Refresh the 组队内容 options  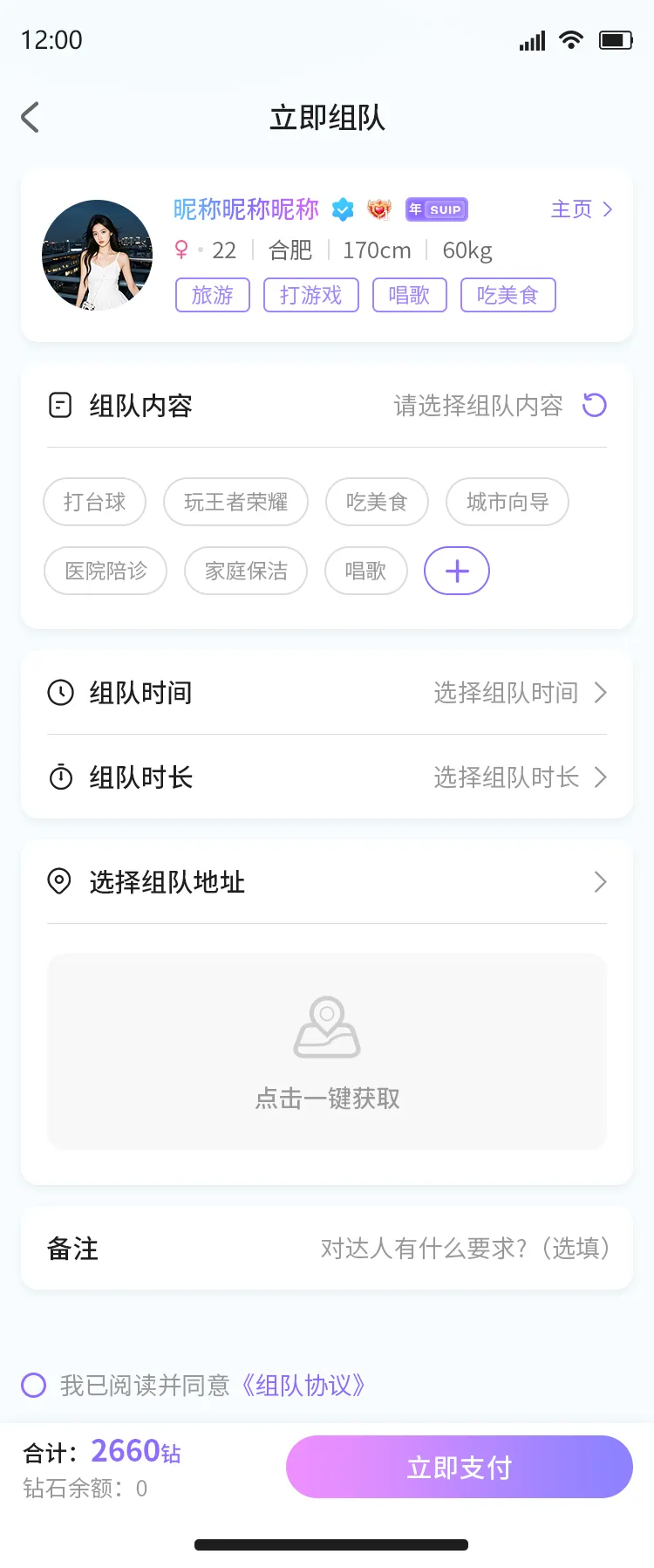tap(595, 405)
